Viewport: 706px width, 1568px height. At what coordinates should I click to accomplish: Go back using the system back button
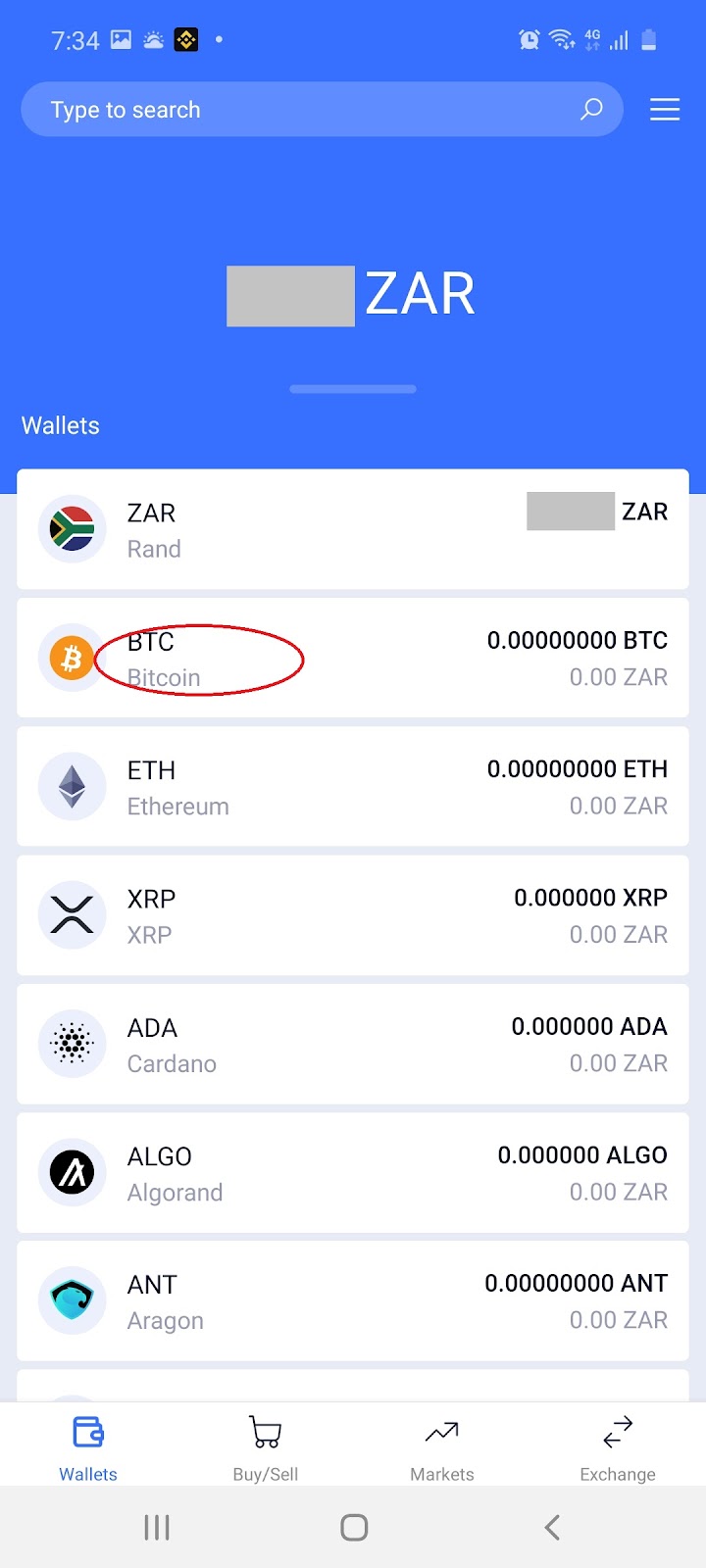552,1527
